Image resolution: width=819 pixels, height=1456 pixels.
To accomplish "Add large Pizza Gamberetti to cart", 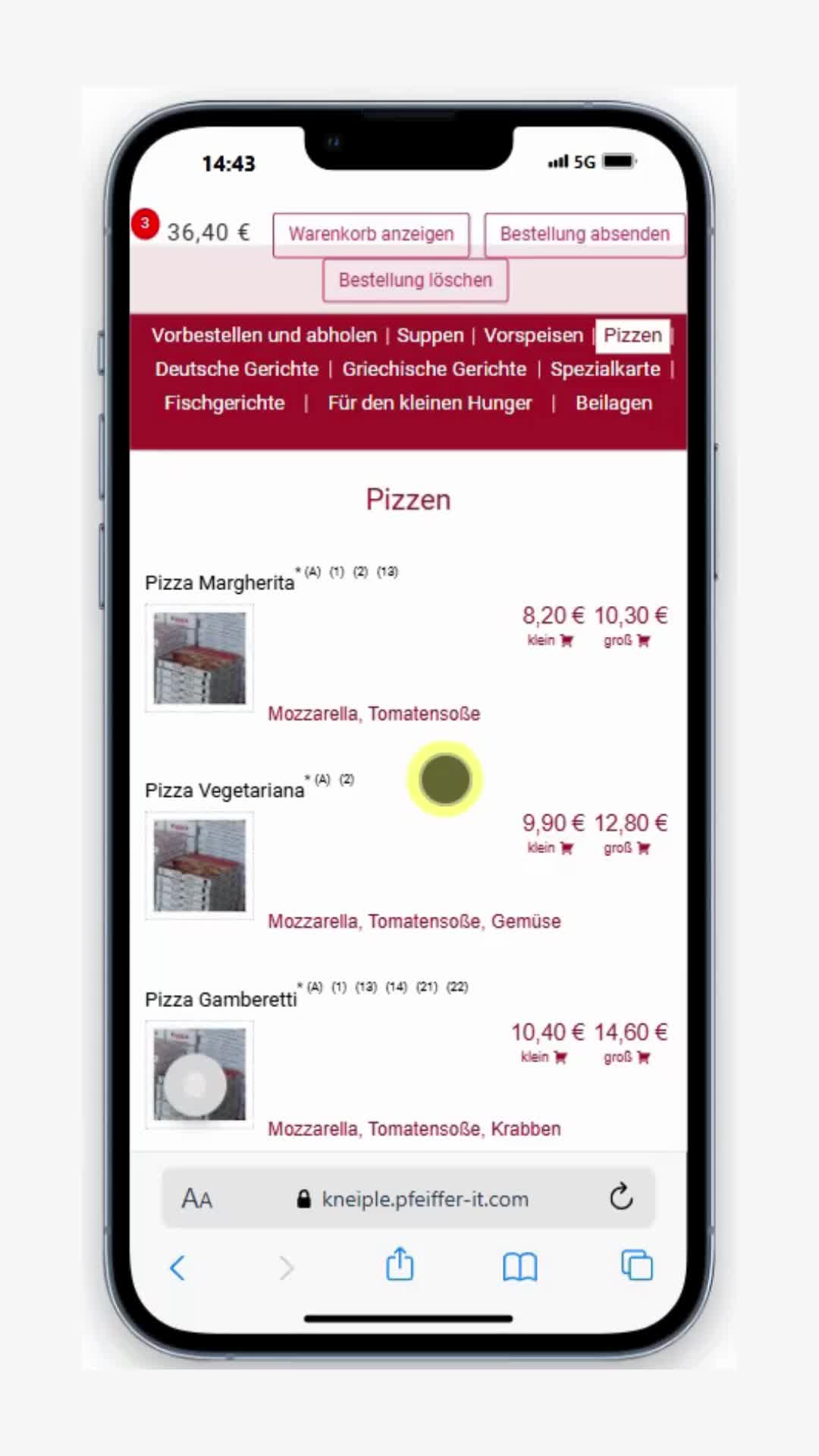I will pyautogui.click(x=628, y=1057).
